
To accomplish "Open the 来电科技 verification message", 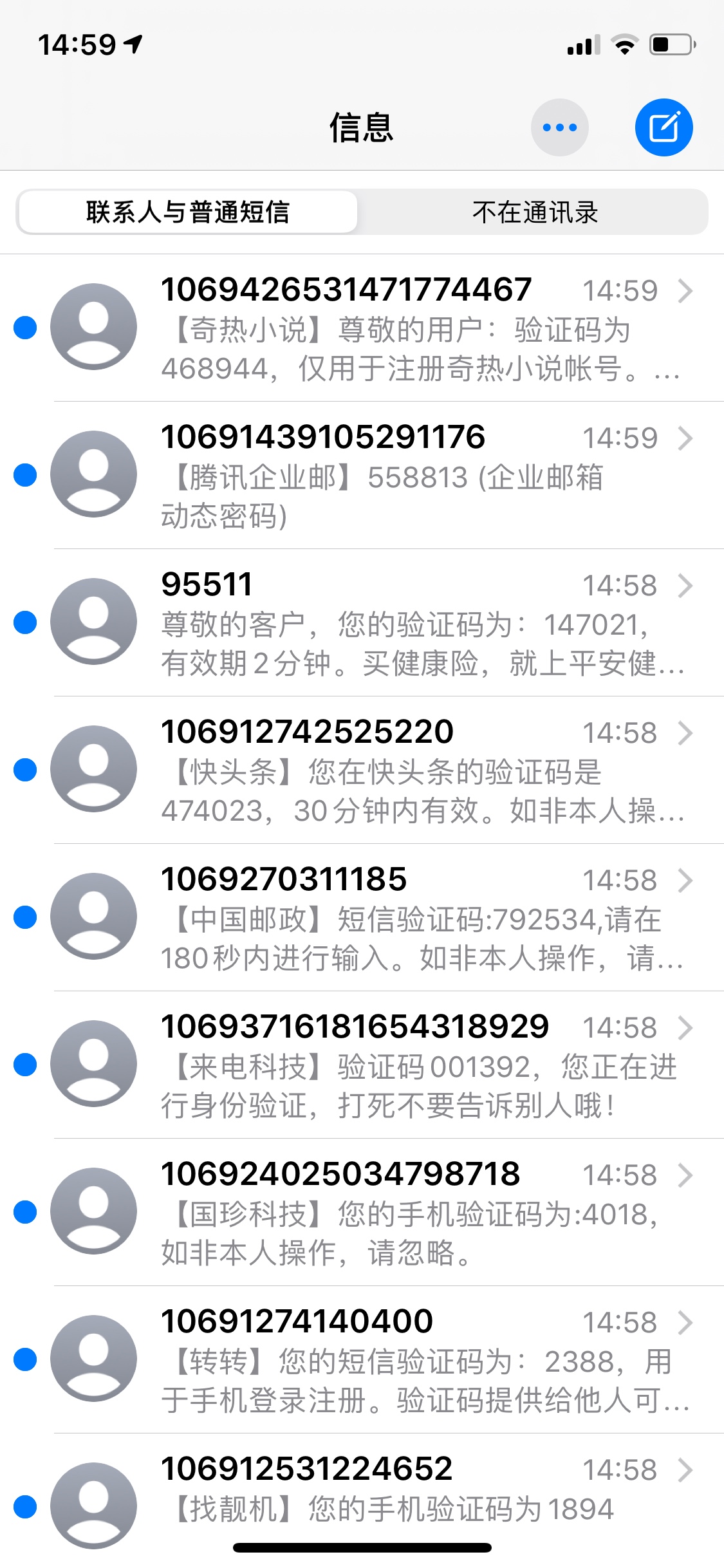I will [x=362, y=1065].
